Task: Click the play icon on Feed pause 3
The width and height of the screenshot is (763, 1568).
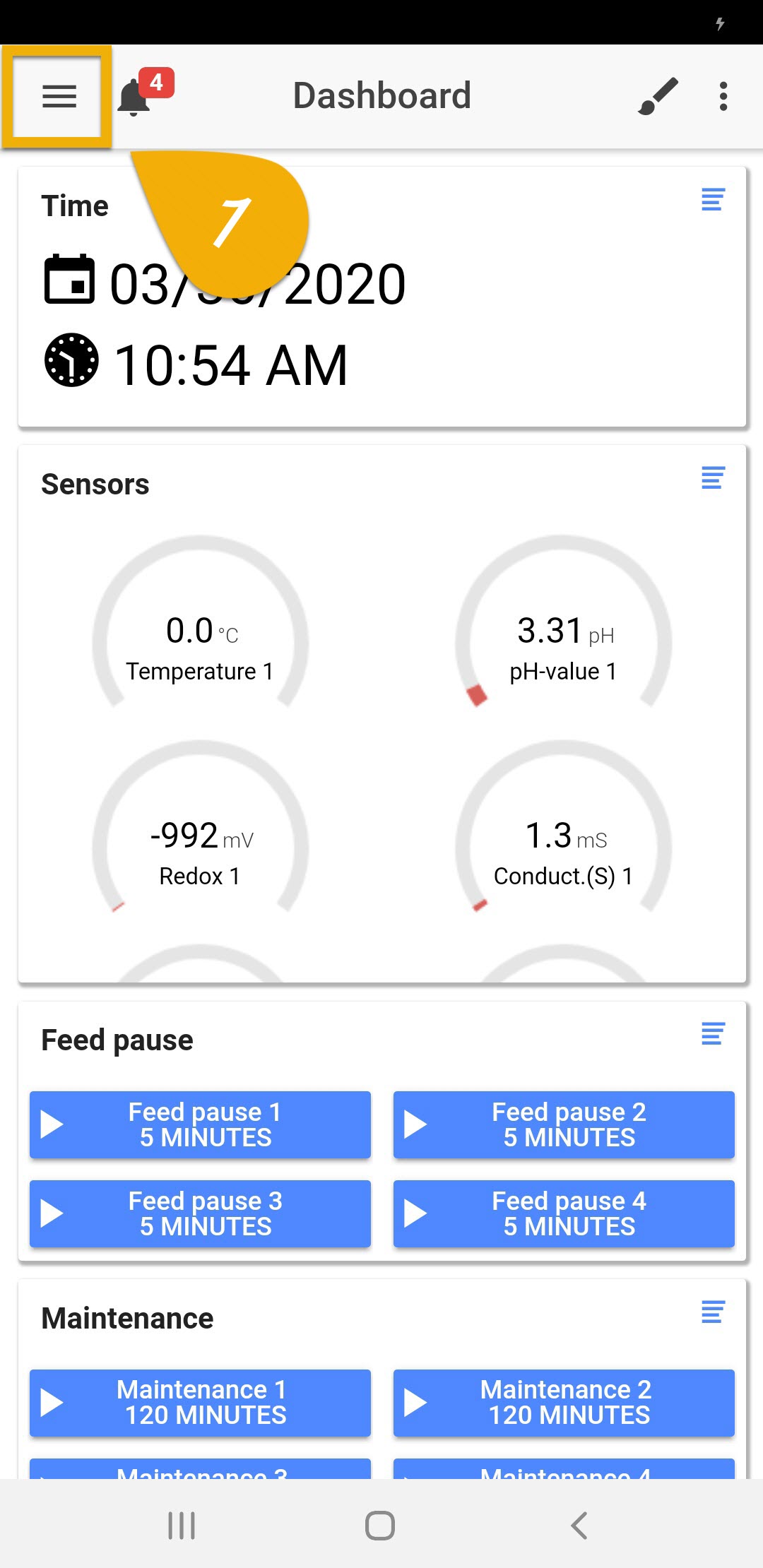Action: tap(53, 1213)
